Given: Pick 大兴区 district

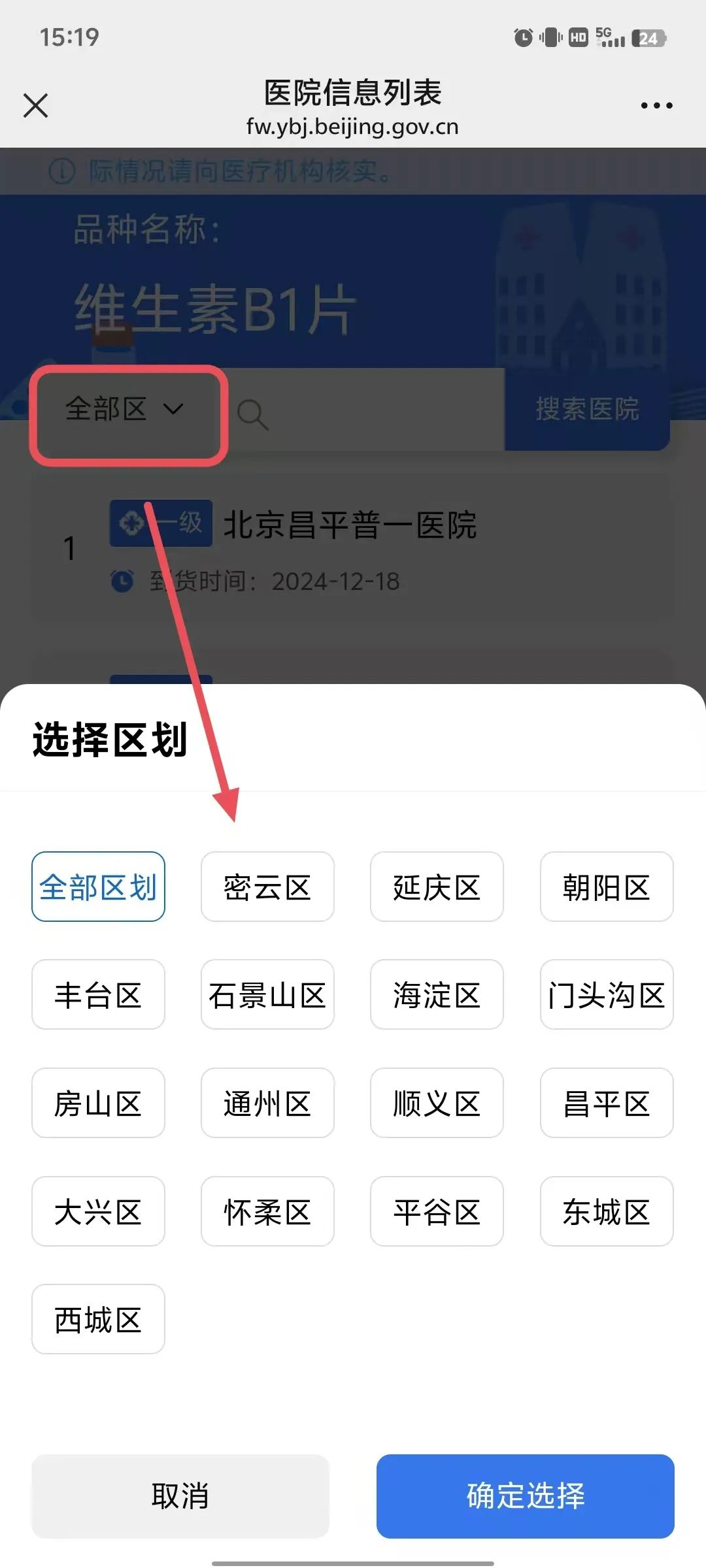Looking at the screenshot, I should click(98, 1211).
